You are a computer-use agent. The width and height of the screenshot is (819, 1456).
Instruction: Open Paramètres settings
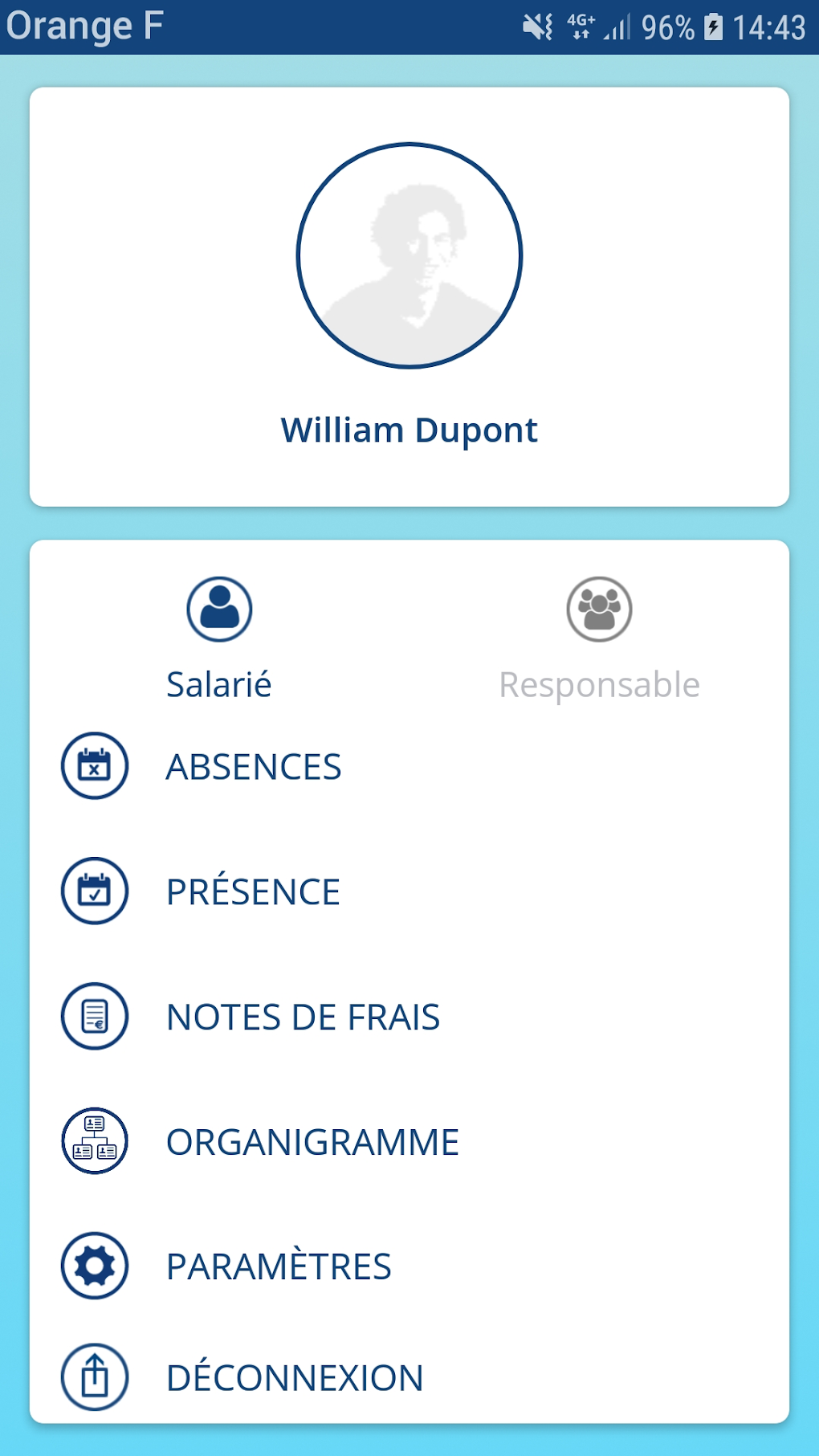(278, 1266)
